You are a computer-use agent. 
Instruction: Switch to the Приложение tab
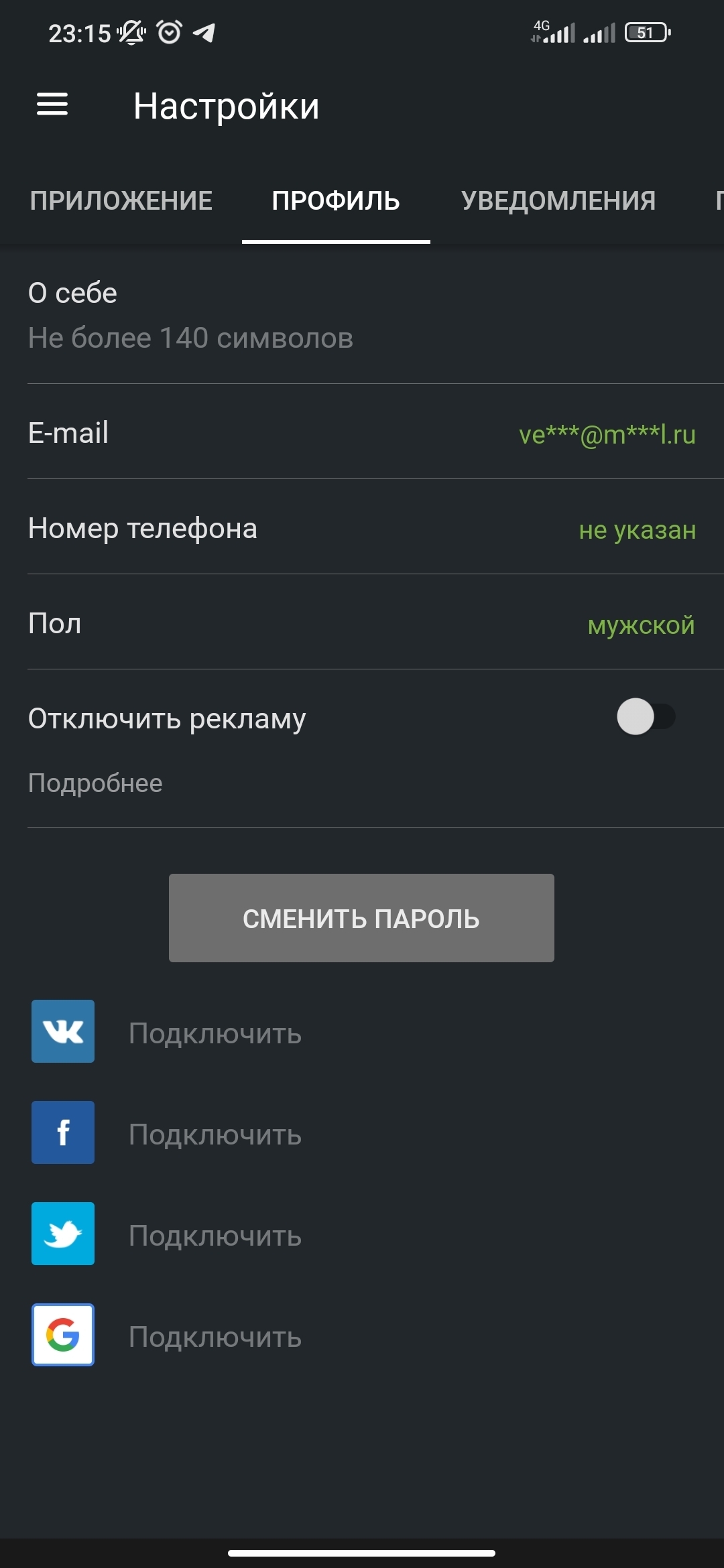121,201
